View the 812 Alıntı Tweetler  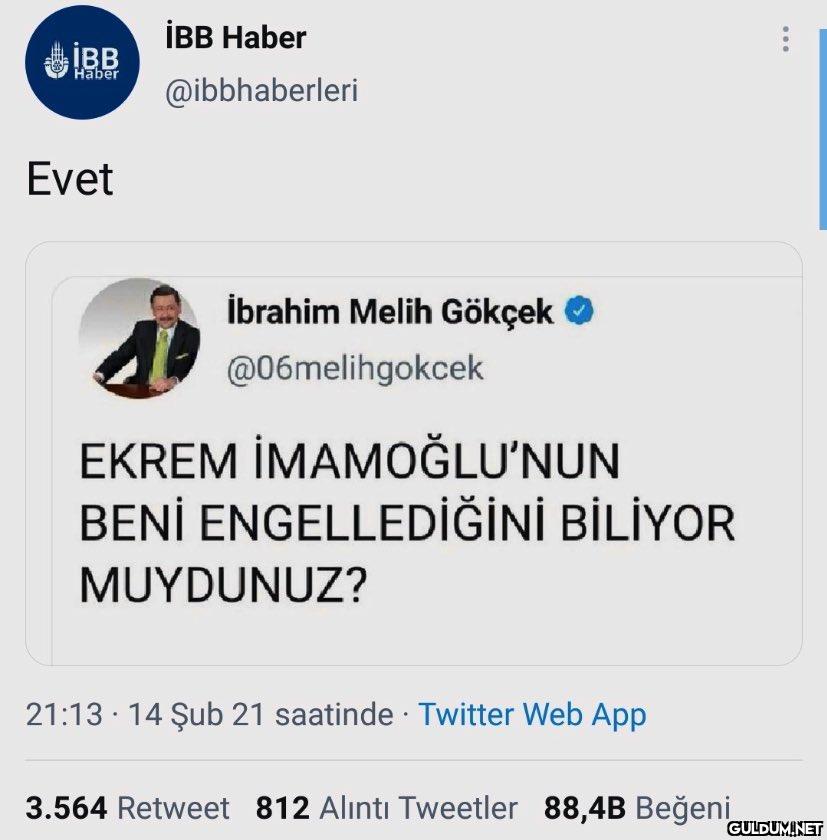386,808
